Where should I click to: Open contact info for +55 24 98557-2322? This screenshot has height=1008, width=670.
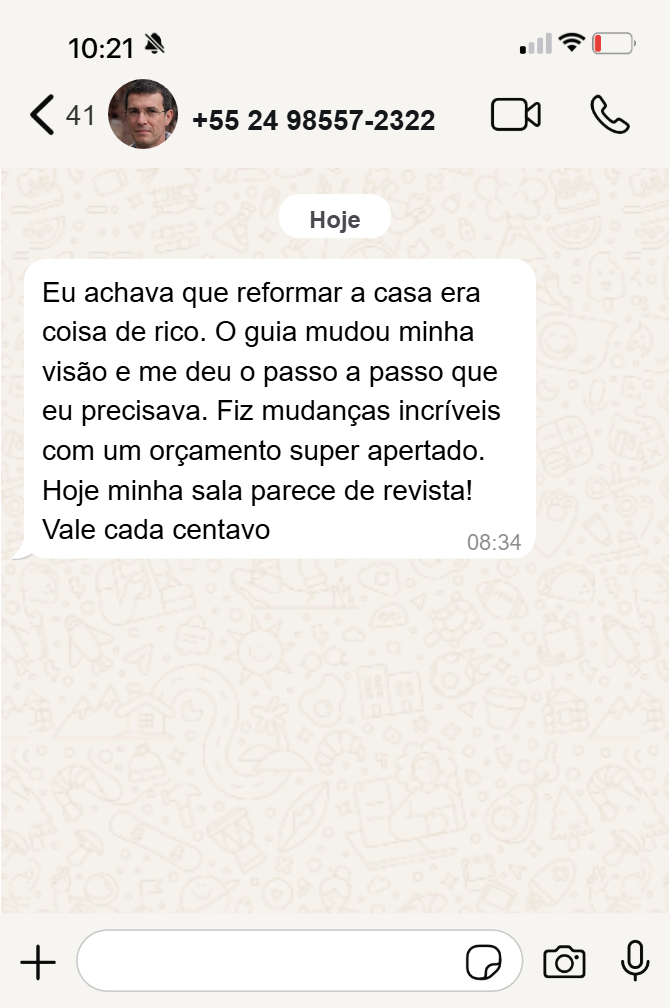click(x=313, y=120)
